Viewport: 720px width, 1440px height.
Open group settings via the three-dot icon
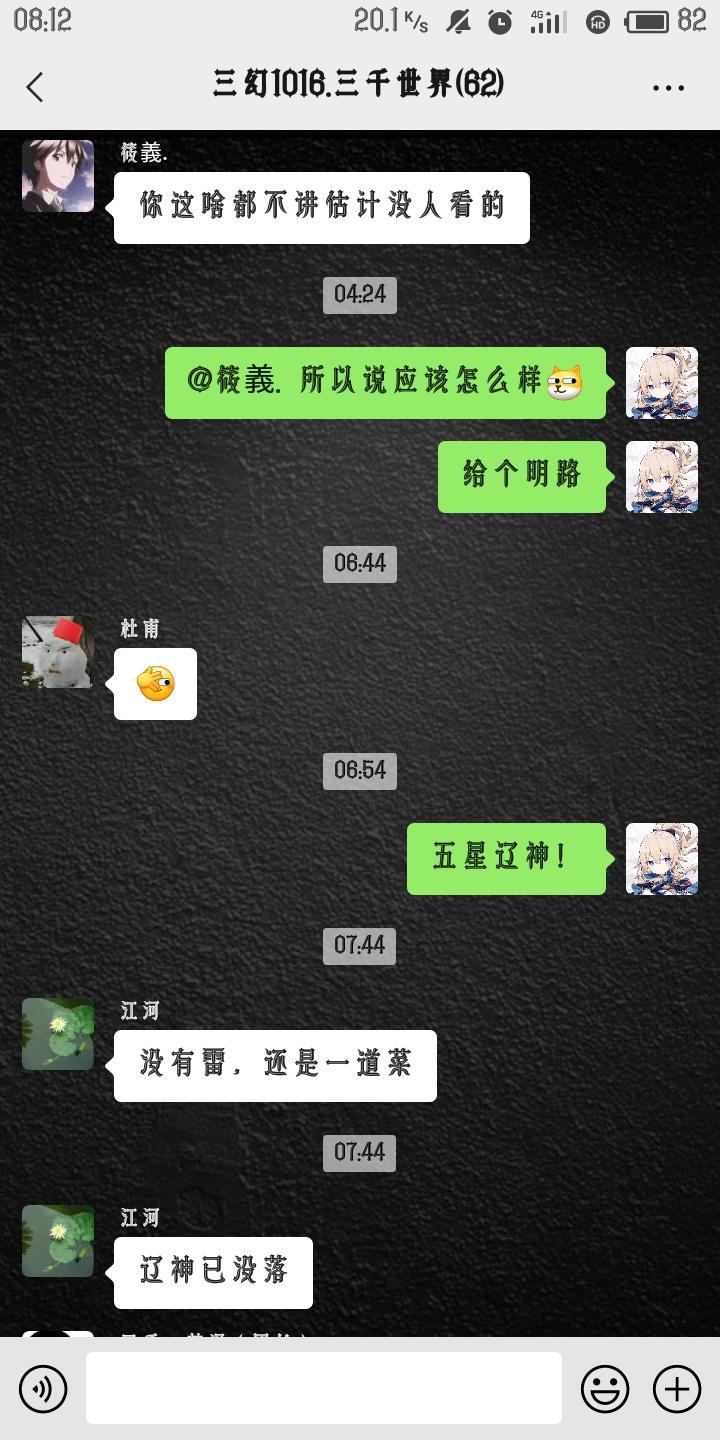(x=667, y=87)
